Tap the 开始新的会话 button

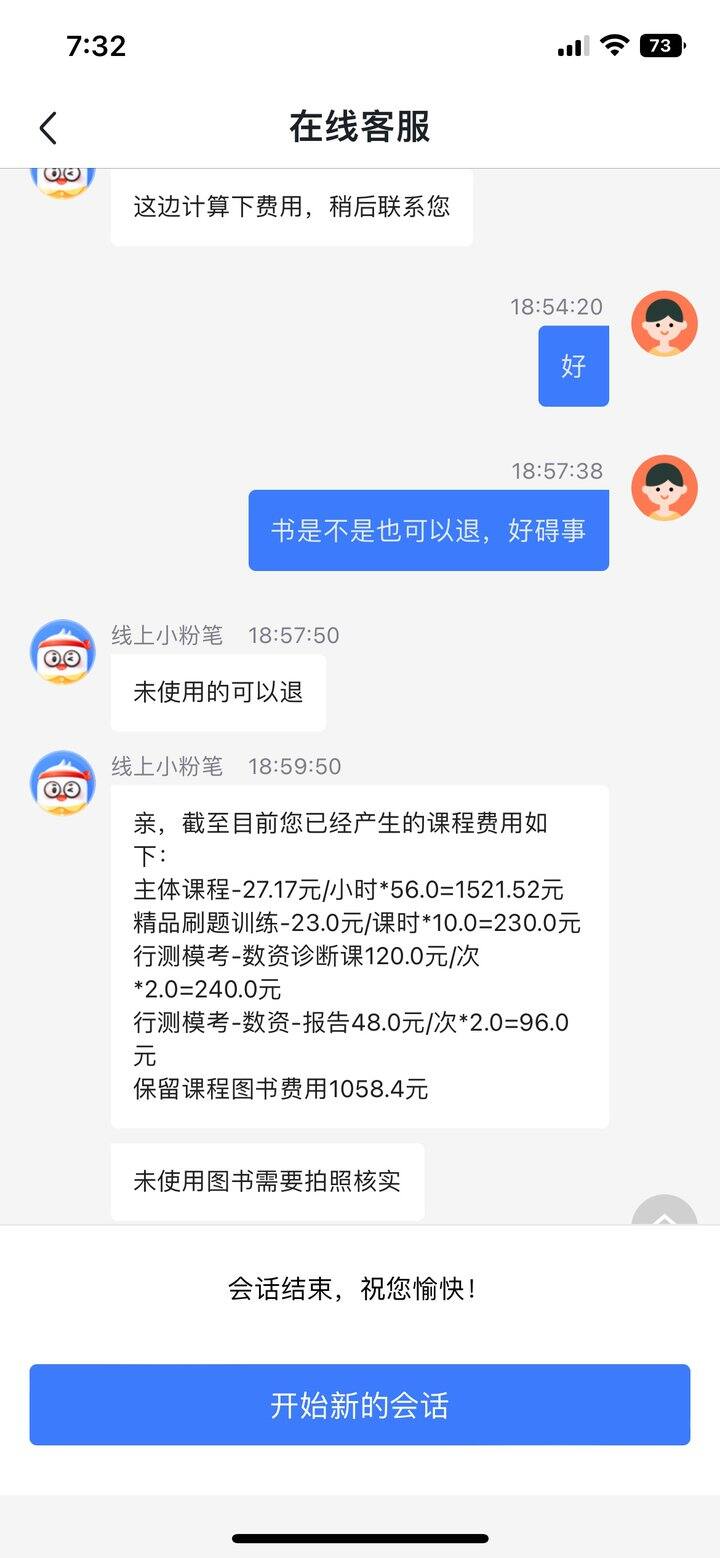pyautogui.click(x=360, y=1405)
